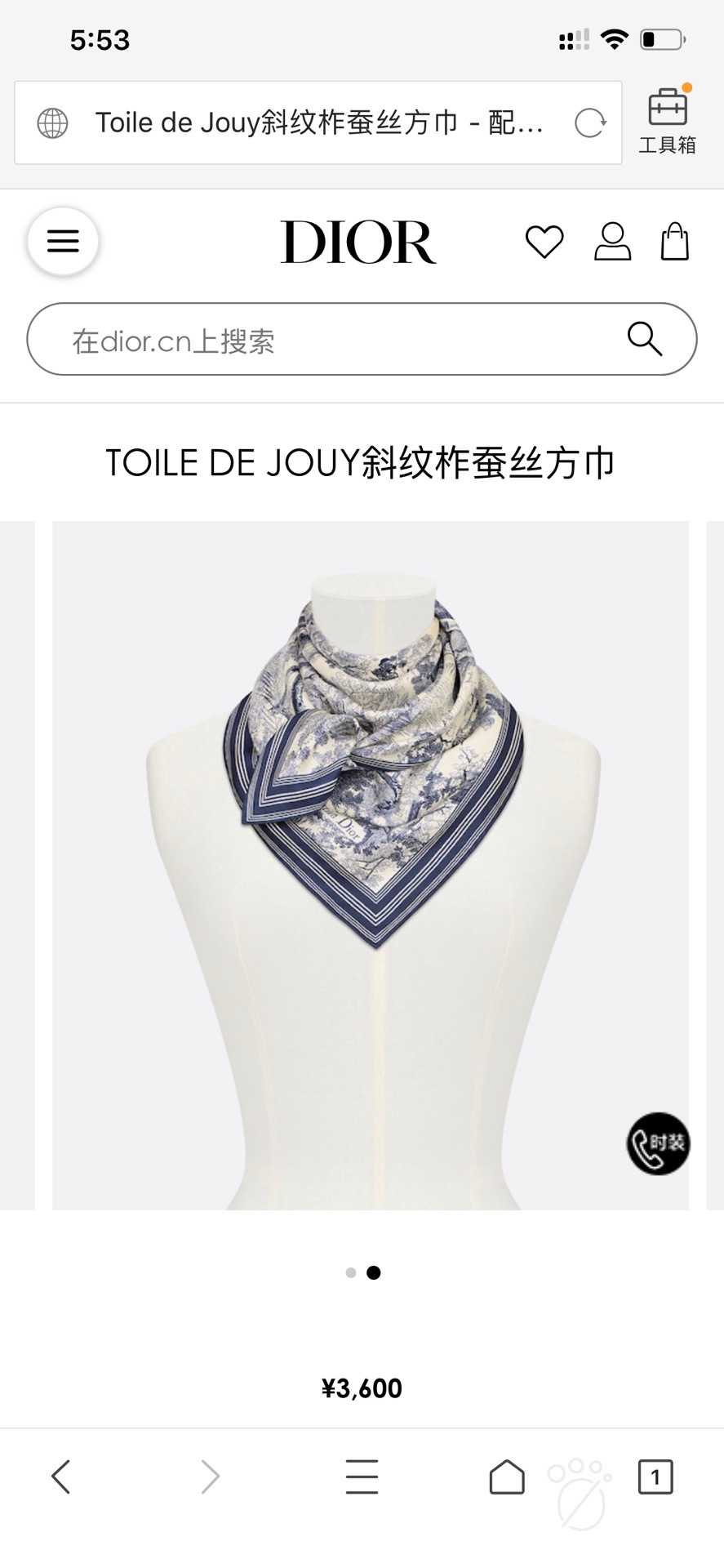Screen dimensions: 724x1568
Task: Tap the Dior logo
Action: 358,242
